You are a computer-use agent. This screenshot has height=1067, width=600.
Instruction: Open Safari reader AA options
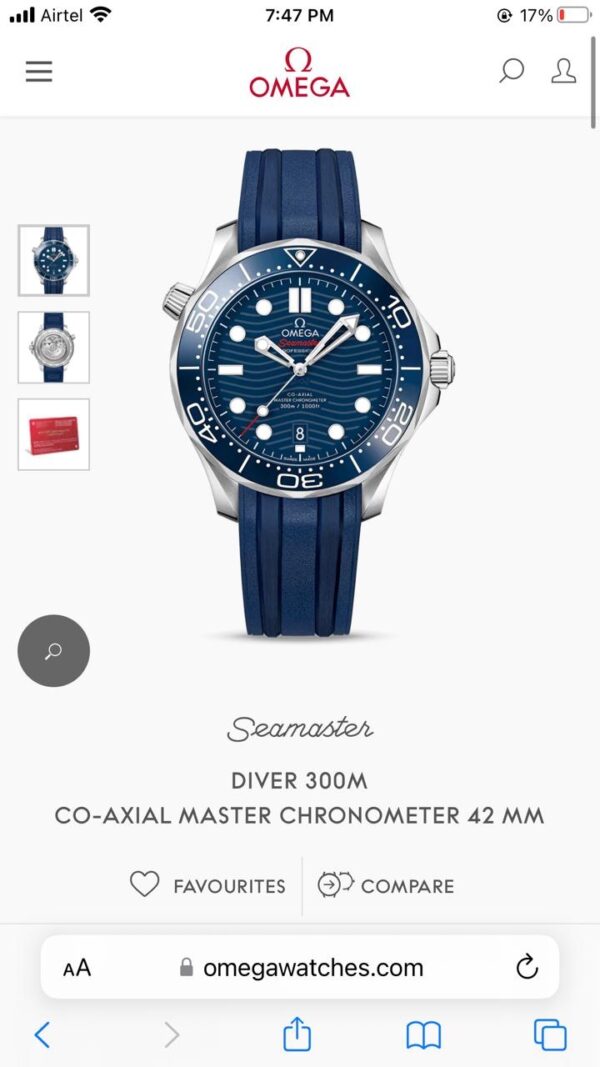77,967
